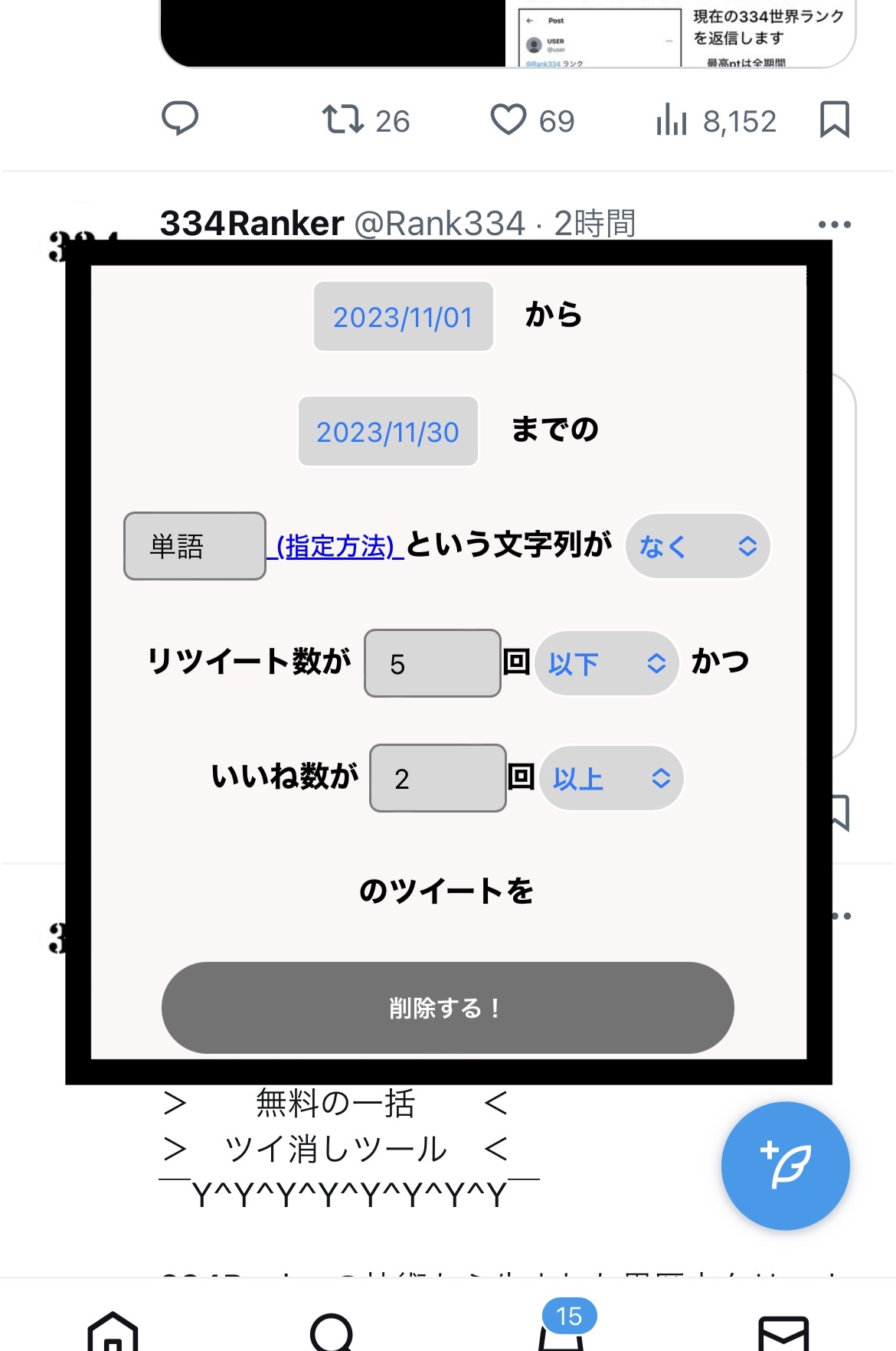This screenshot has width=896, height=1351.
Task: Reply to the post with 69 likes
Action: pos(180,119)
